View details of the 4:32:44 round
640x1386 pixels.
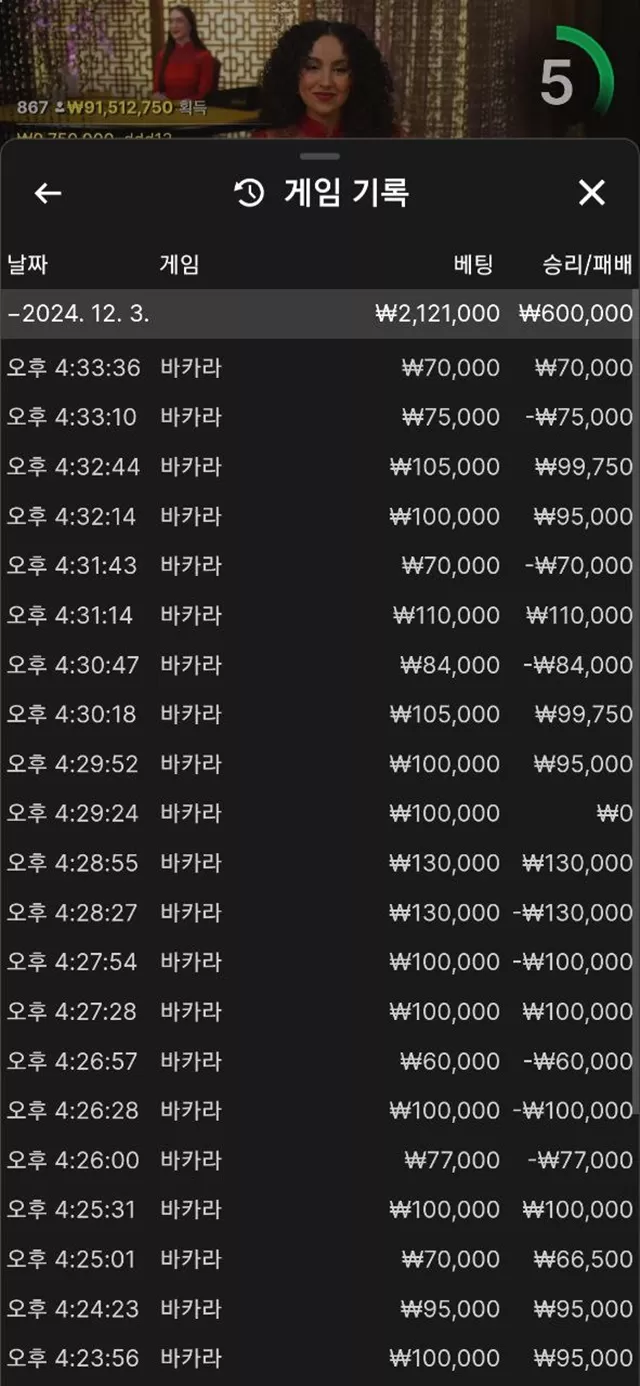click(x=320, y=467)
